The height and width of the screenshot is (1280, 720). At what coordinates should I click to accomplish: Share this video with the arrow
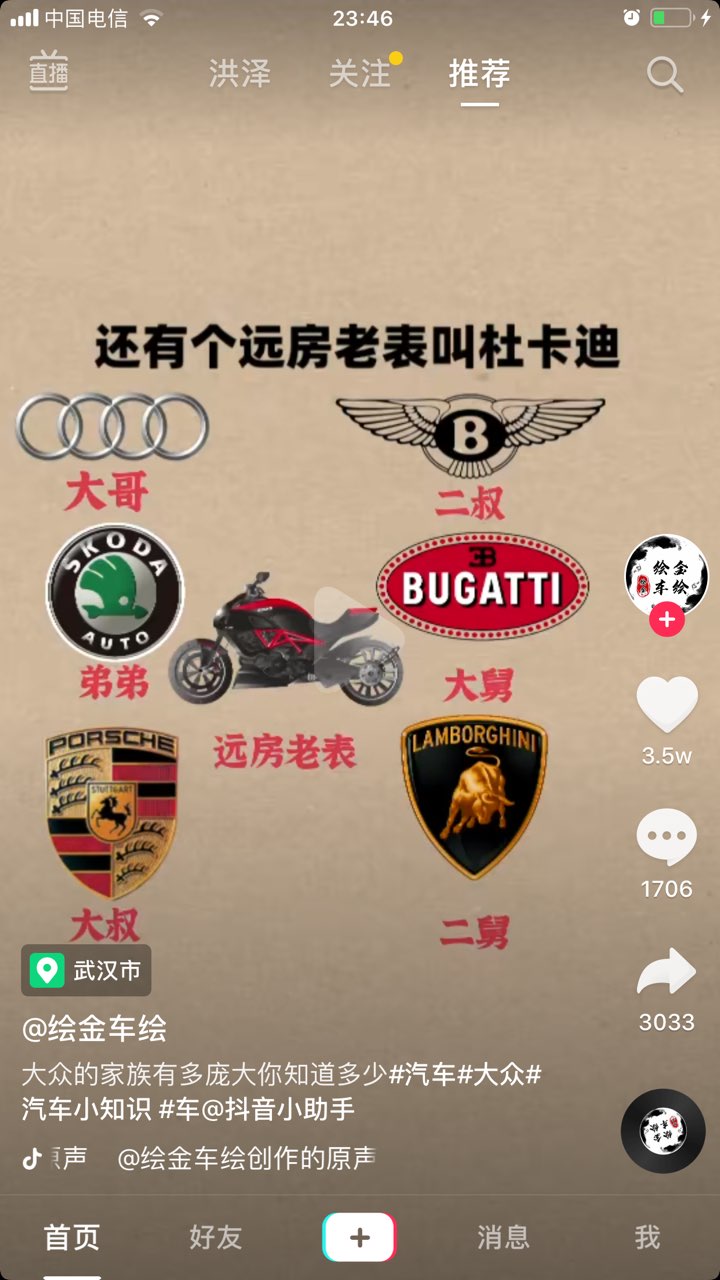tap(666, 973)
